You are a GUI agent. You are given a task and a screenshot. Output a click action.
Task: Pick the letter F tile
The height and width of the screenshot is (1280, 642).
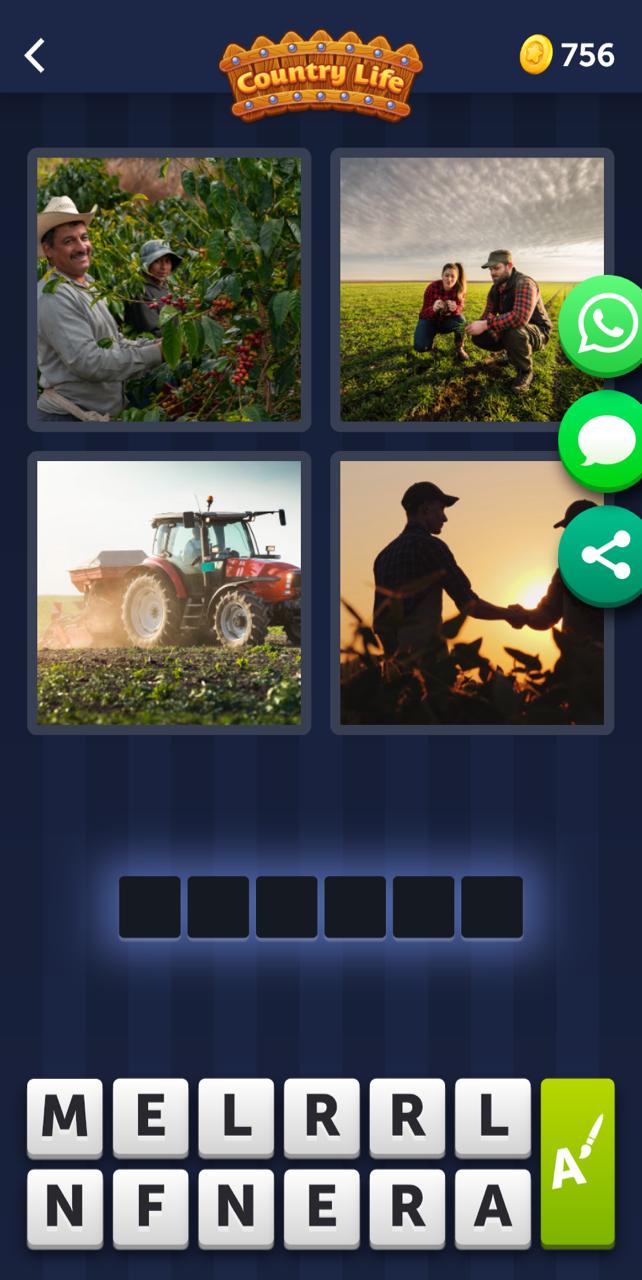[x=150, y=1208]
